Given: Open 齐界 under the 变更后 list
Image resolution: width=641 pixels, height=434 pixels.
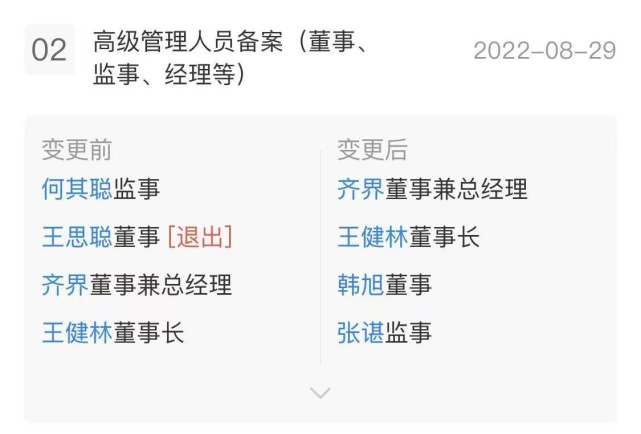Looking at the screenshot, I should (360, 189).
